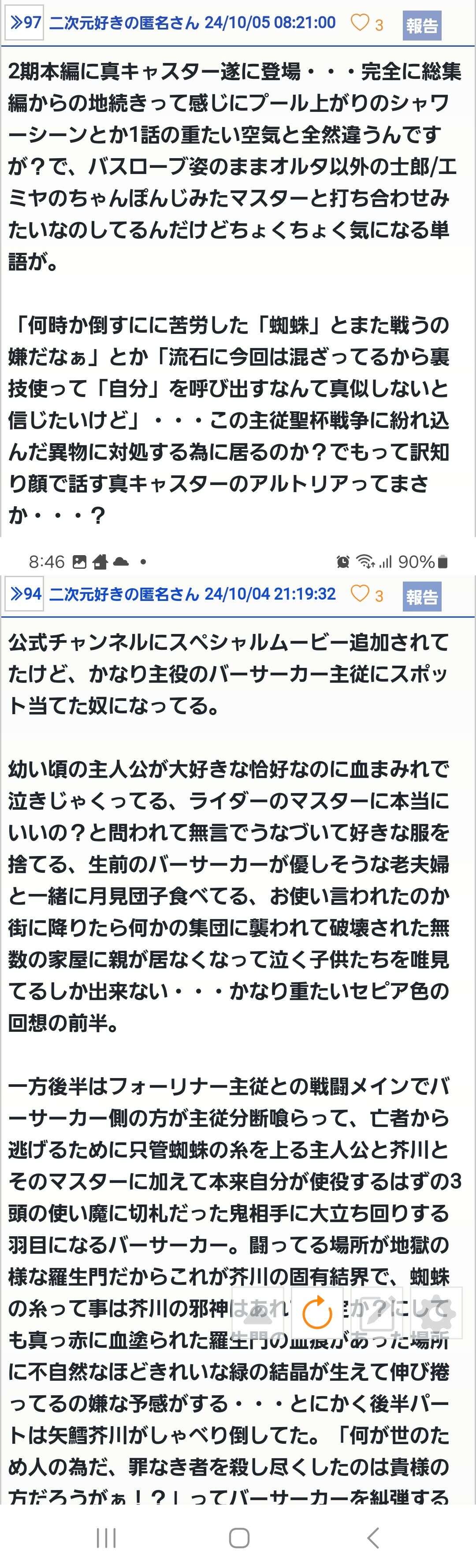Viewport: 476px width, 1568px height.
Task: Open settings via floating gear icon
Action: [436, 1314]
